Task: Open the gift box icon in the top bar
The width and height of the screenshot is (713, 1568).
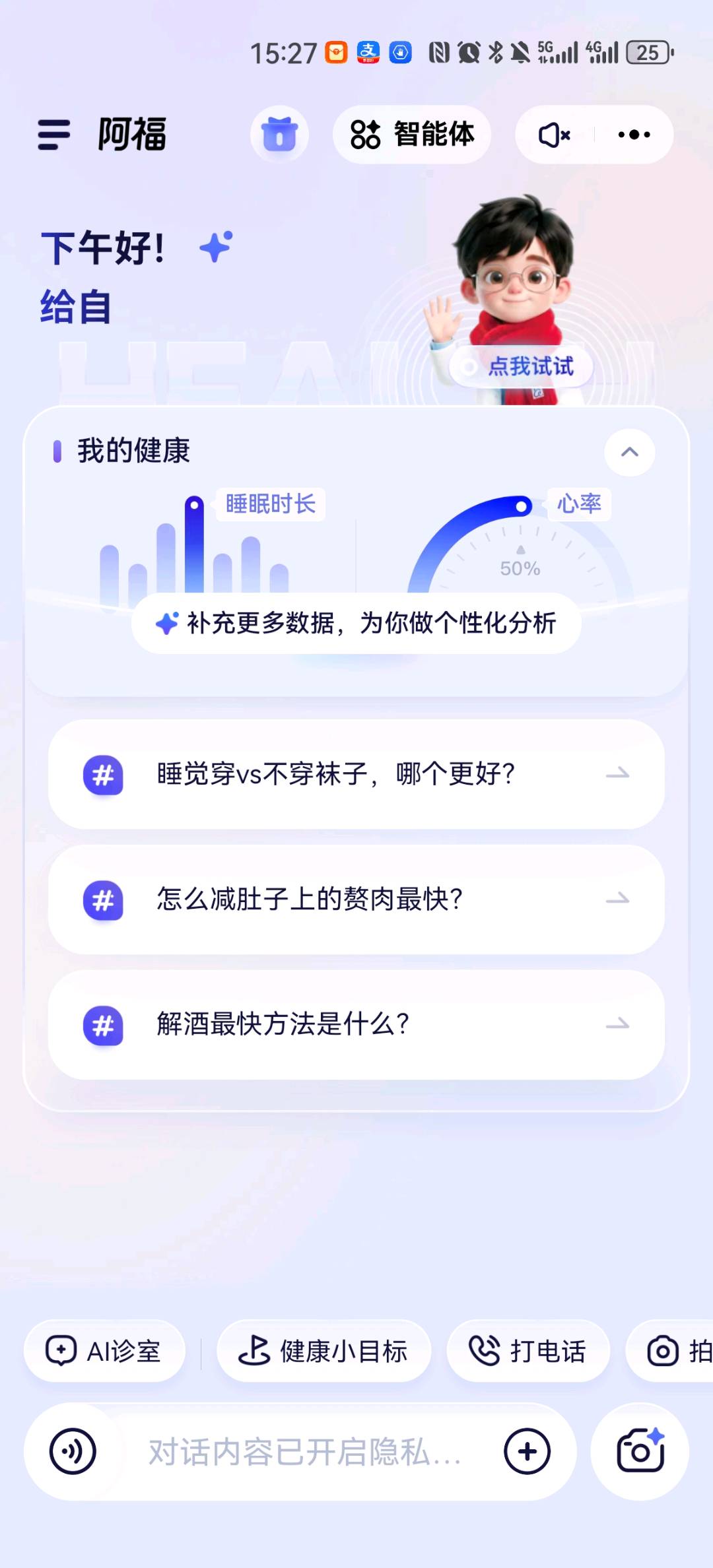Action: click(x=280, y=134)
